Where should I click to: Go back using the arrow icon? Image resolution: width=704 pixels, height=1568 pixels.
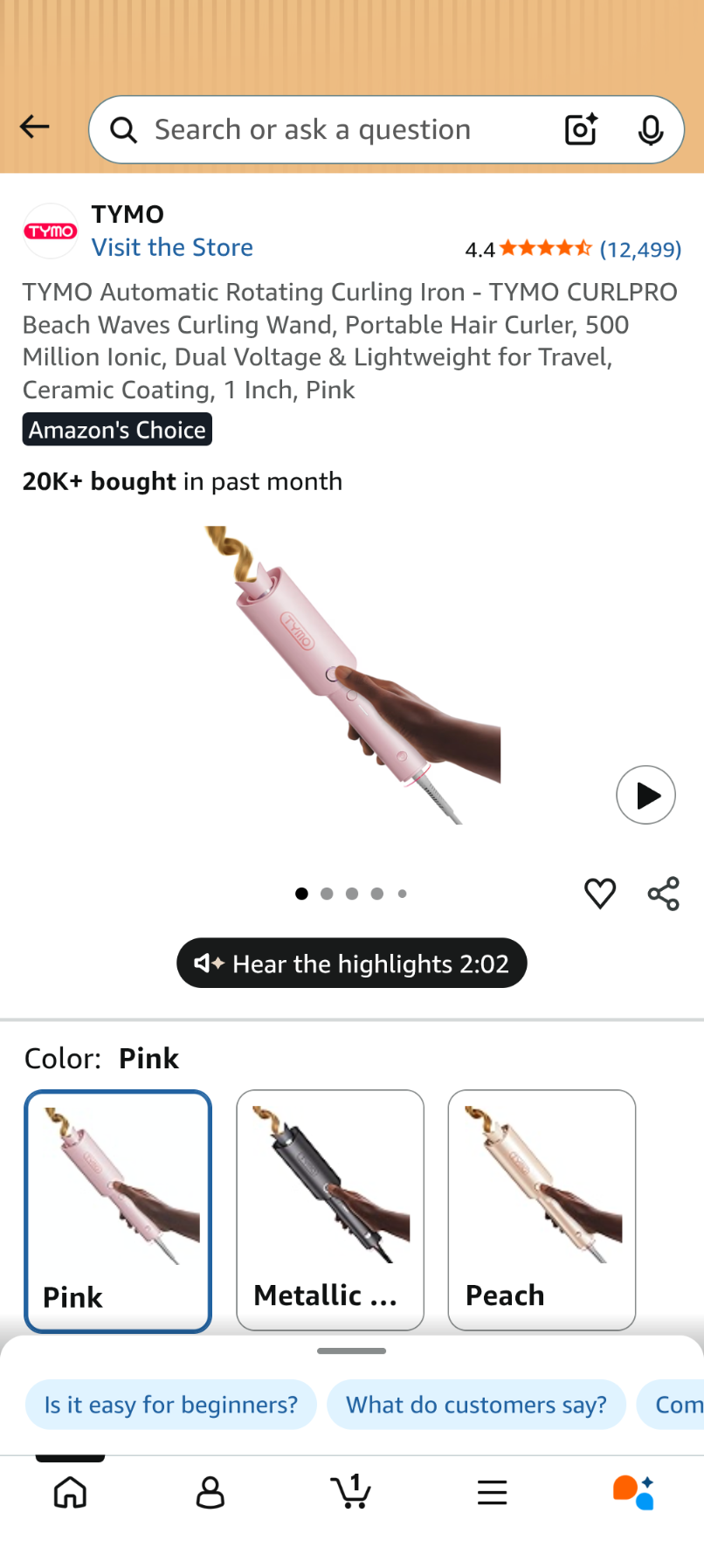coord(35,128)
